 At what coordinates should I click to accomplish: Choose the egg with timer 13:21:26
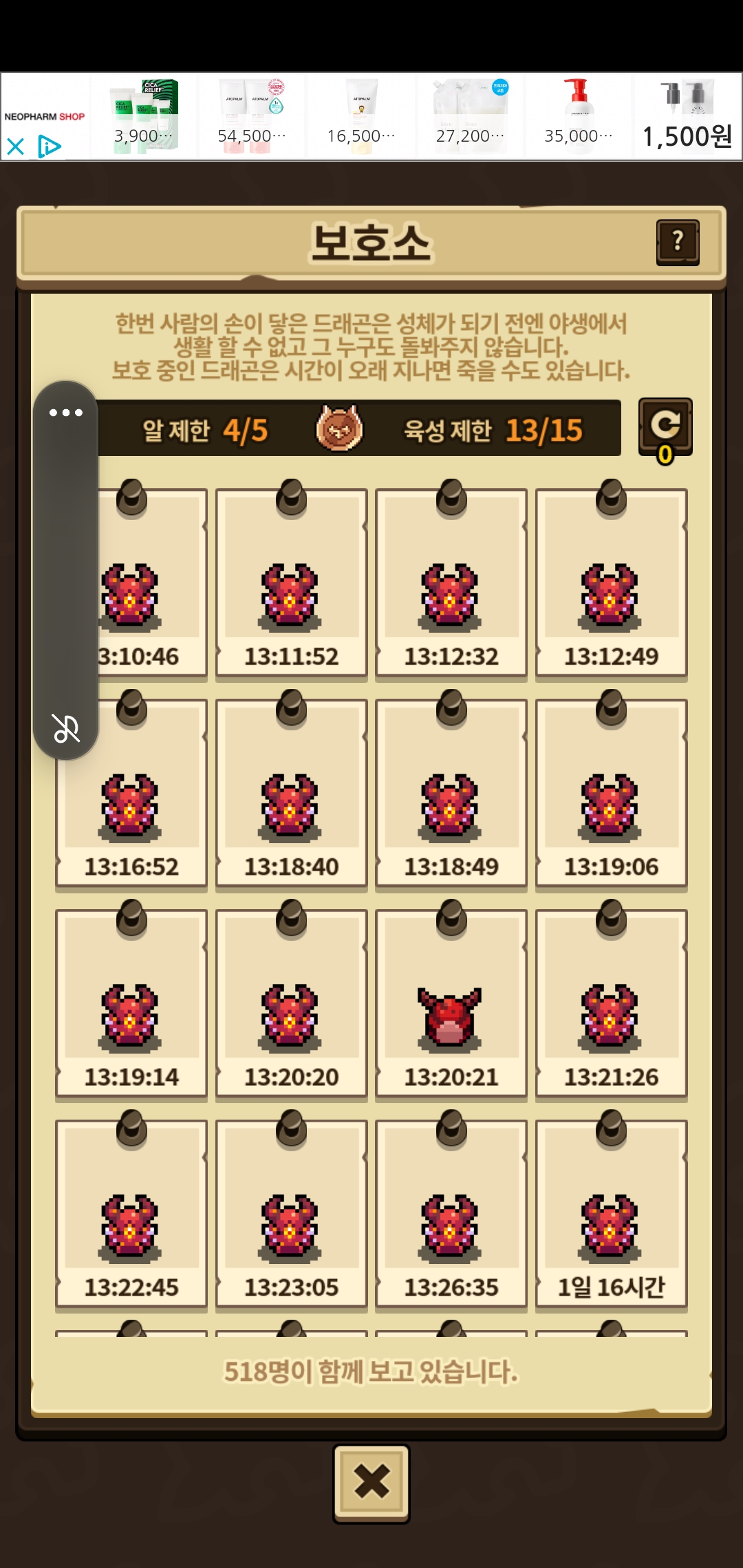611,1005
